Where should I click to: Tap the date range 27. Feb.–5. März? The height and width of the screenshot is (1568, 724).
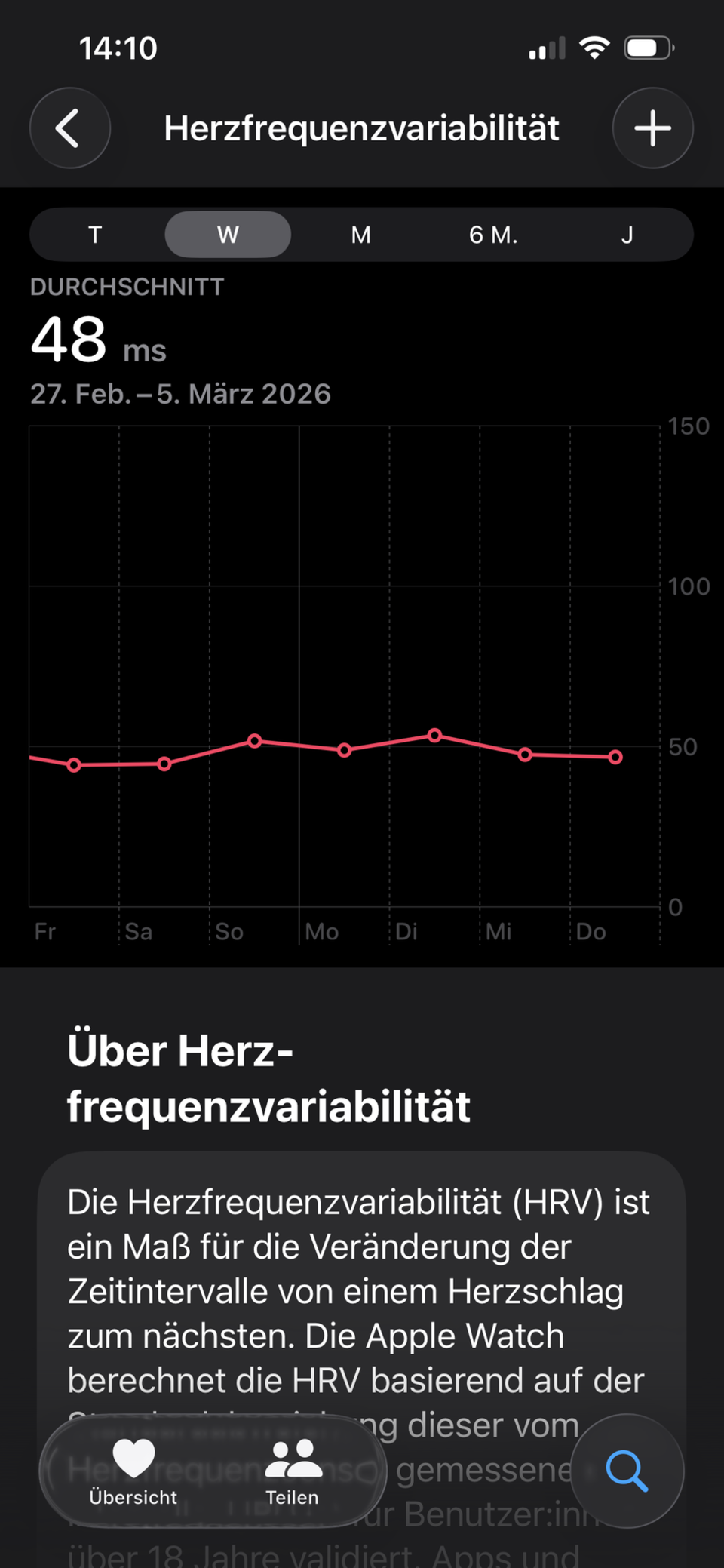pos(180,393)
